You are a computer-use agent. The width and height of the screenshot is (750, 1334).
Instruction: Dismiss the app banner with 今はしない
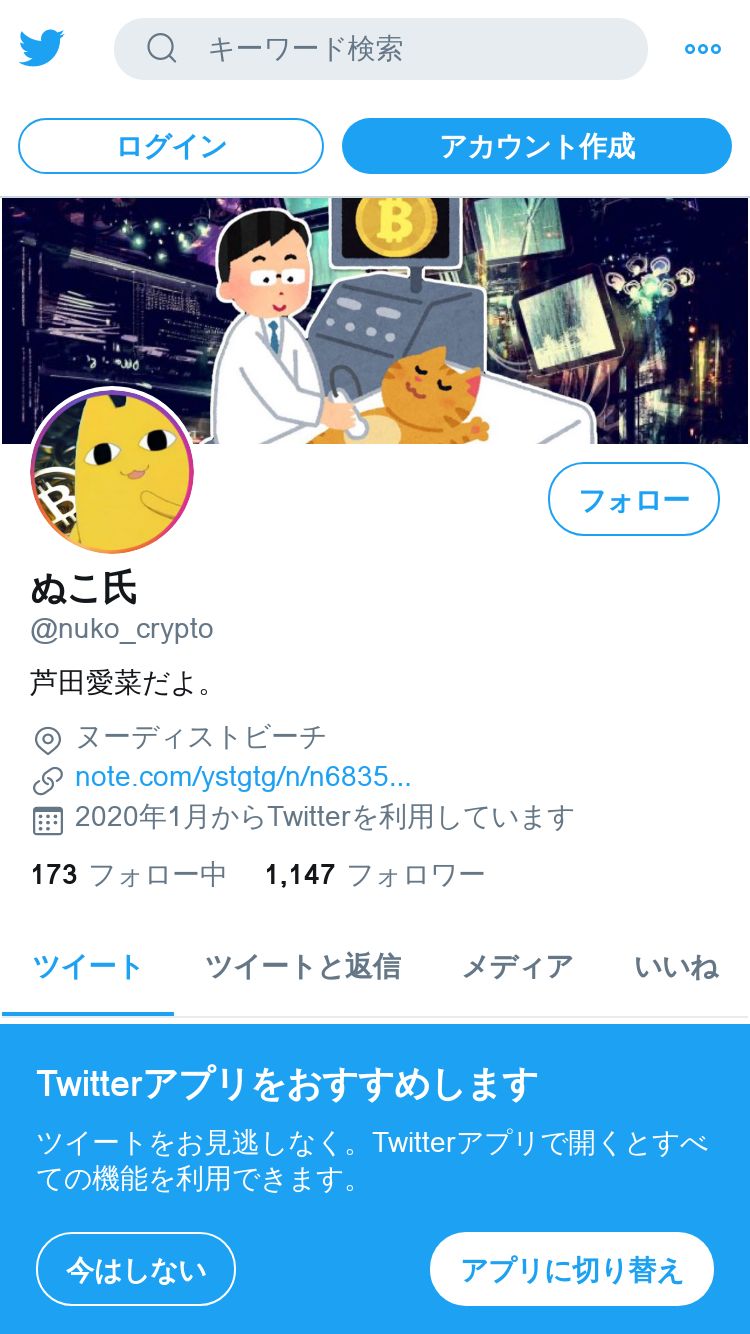pyautogui.click(x=136, y=1269)
